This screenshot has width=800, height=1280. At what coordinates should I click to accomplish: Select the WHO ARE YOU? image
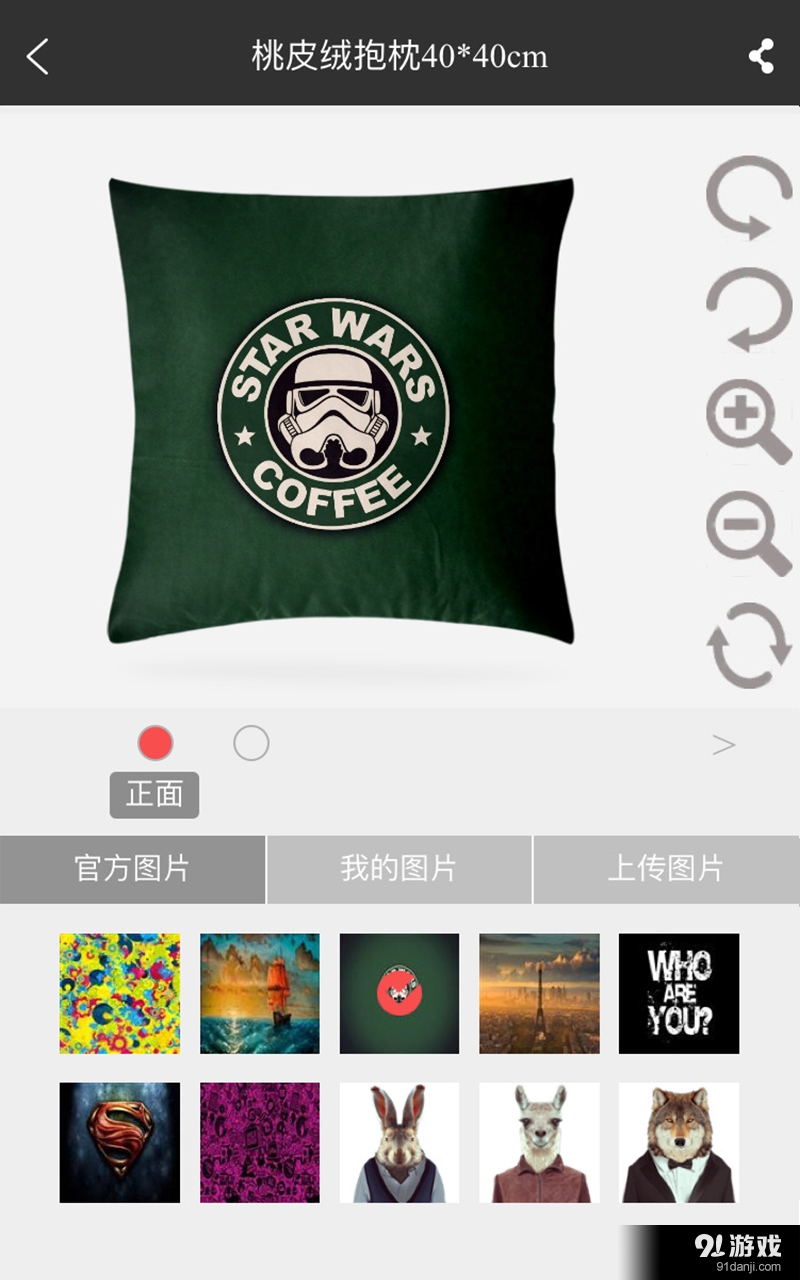[679, 993]
